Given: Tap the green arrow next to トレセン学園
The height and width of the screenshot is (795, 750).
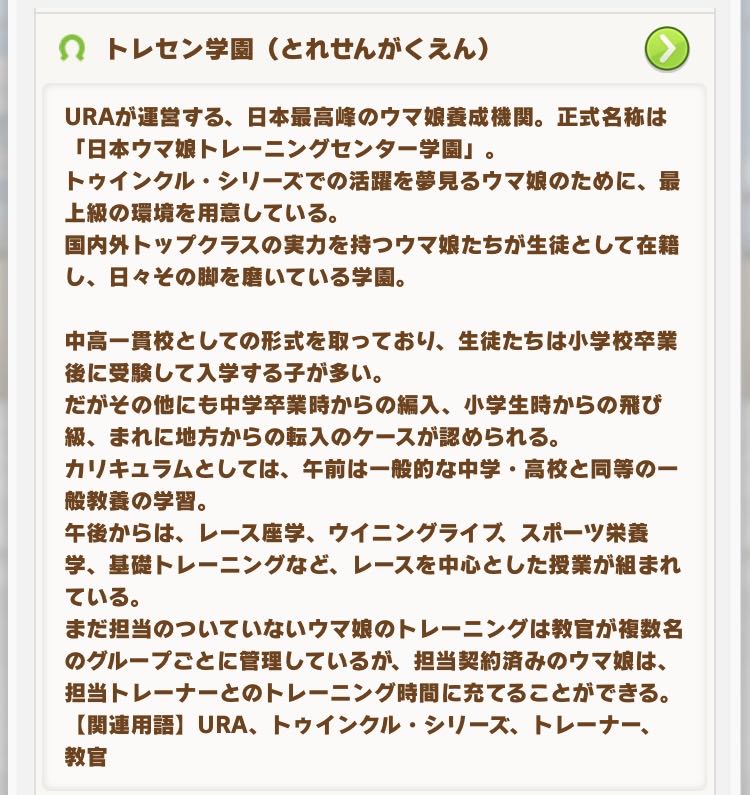Looking at the screenshot, I should 667,48.
